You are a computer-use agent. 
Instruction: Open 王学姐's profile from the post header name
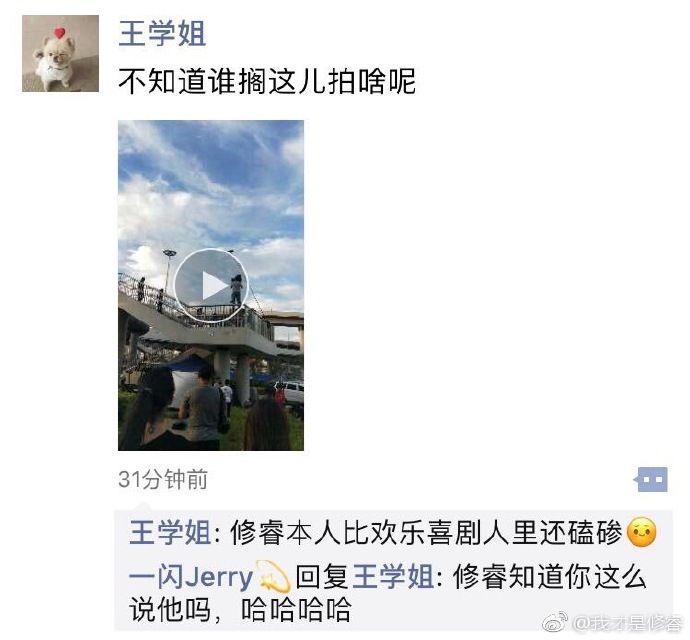(162, 34)
